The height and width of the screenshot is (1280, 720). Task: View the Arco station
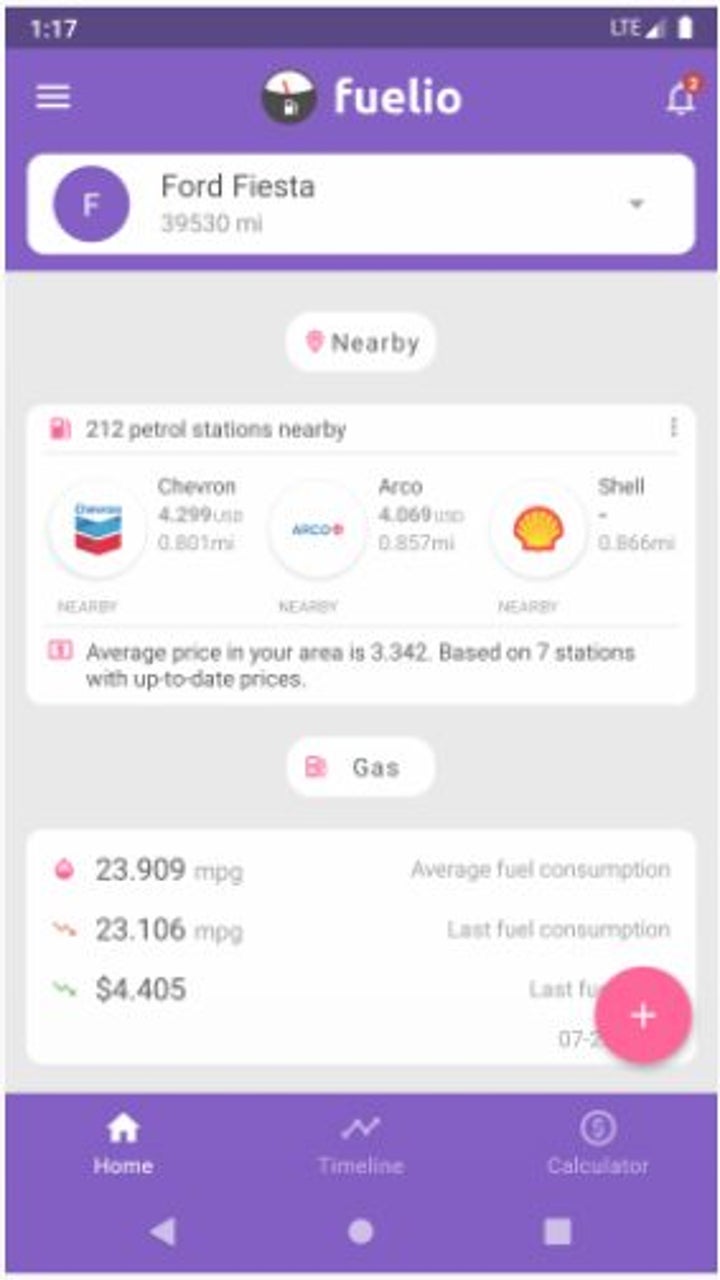318,528
